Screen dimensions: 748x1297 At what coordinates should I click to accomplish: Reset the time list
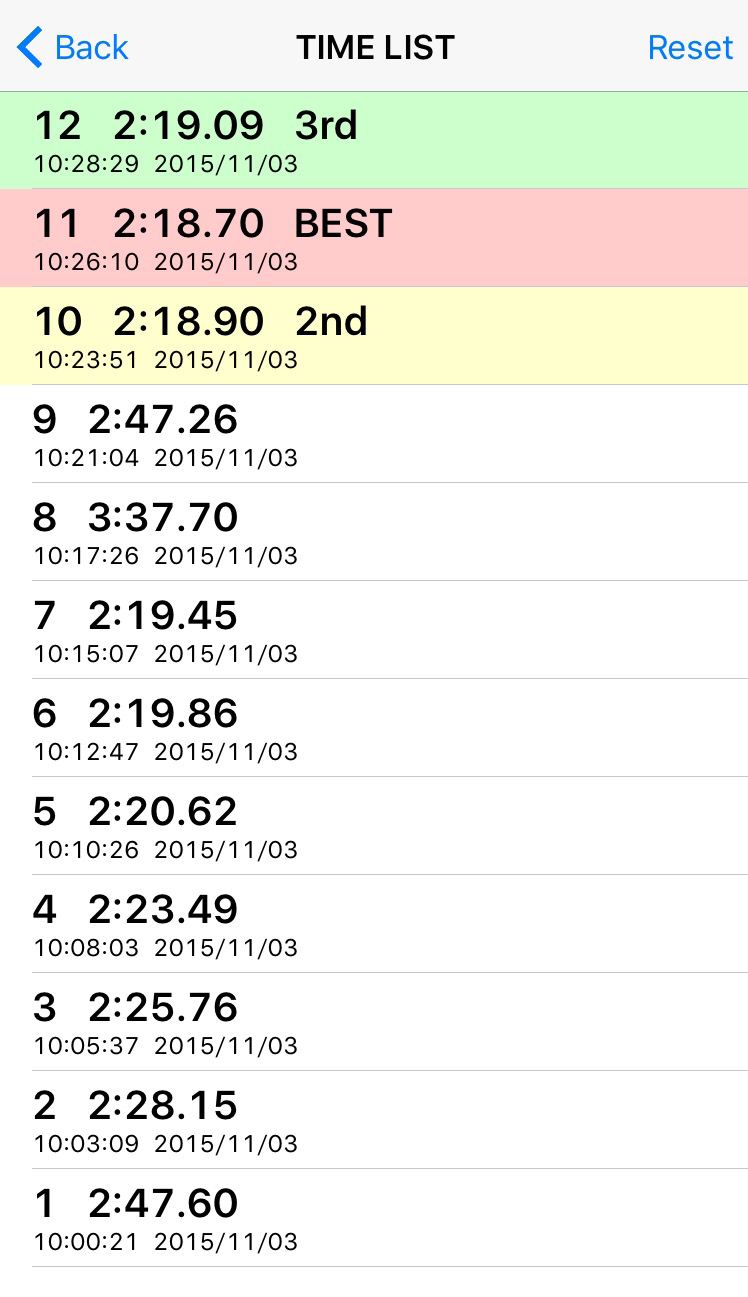click(690, 47)
